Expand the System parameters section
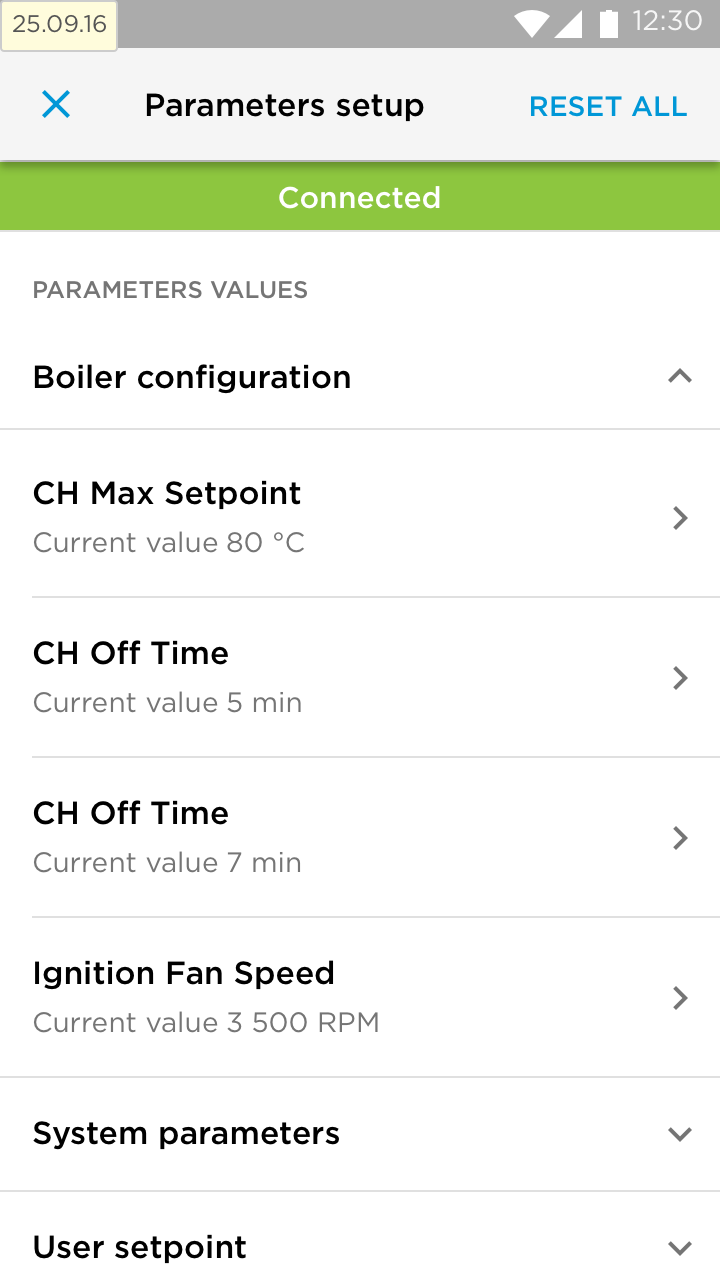720x1280 pixels. click(x=360, y=1134)
